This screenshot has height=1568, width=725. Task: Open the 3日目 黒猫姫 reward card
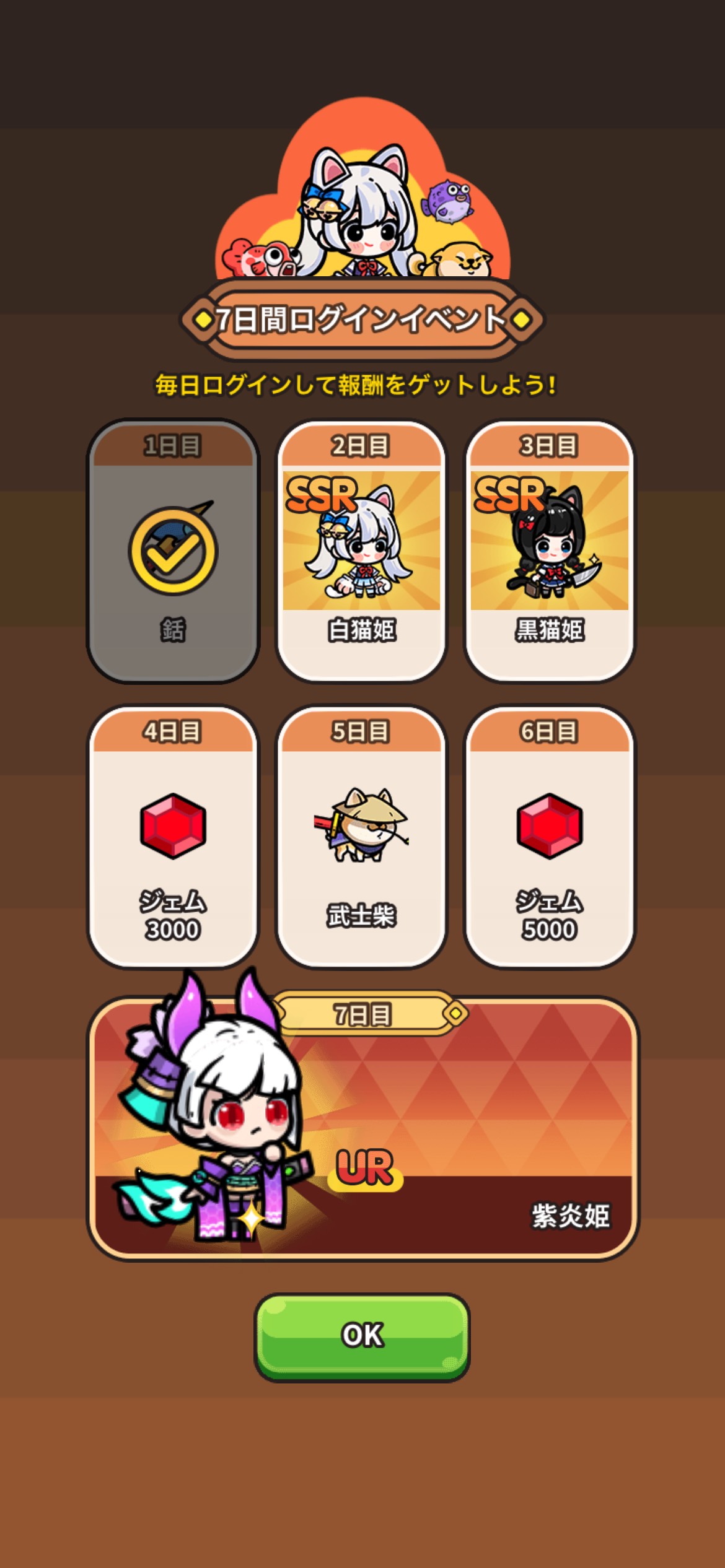click(549, 551)
